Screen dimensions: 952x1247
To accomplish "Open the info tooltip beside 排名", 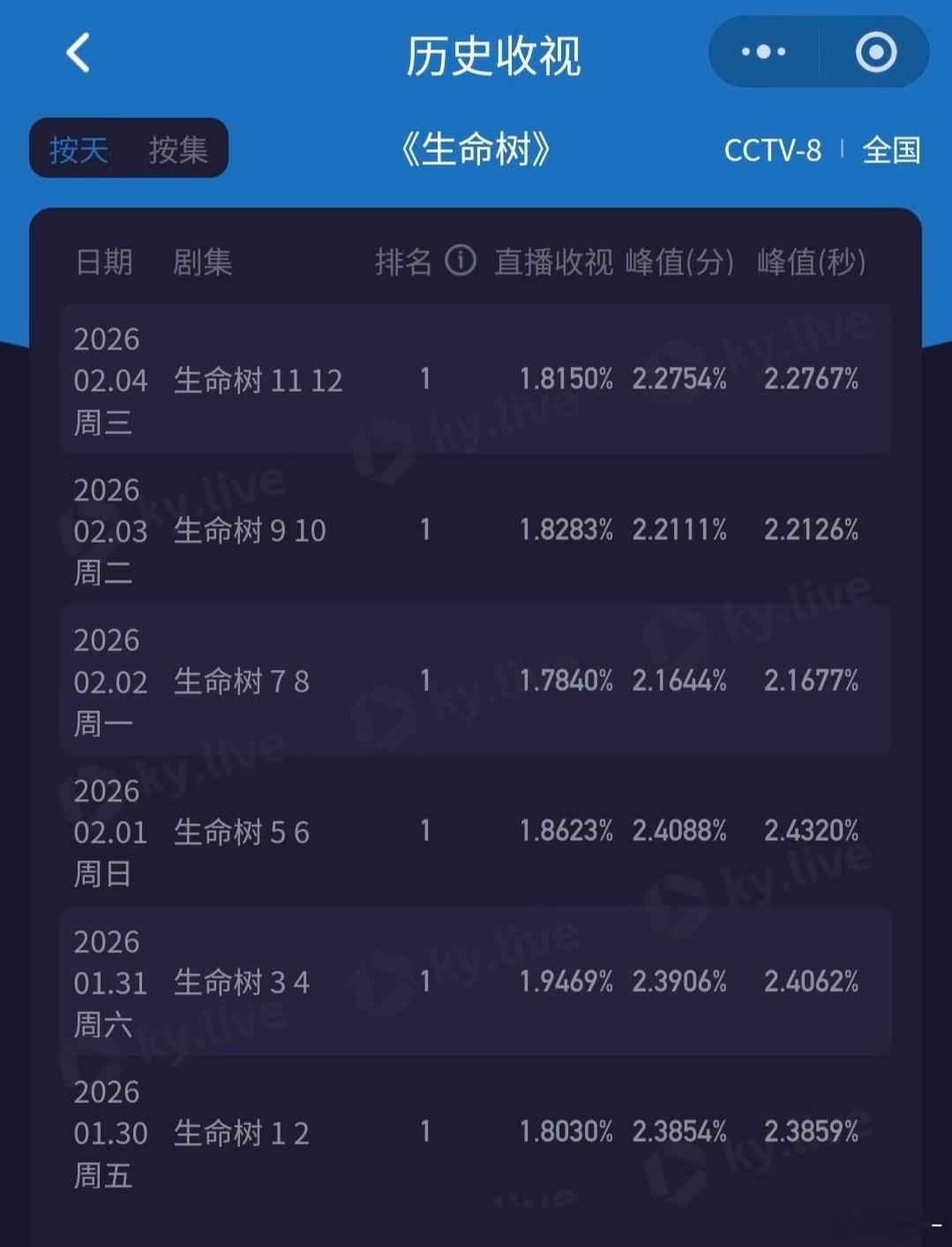I will pyautogui.click(x=460, y=261).
